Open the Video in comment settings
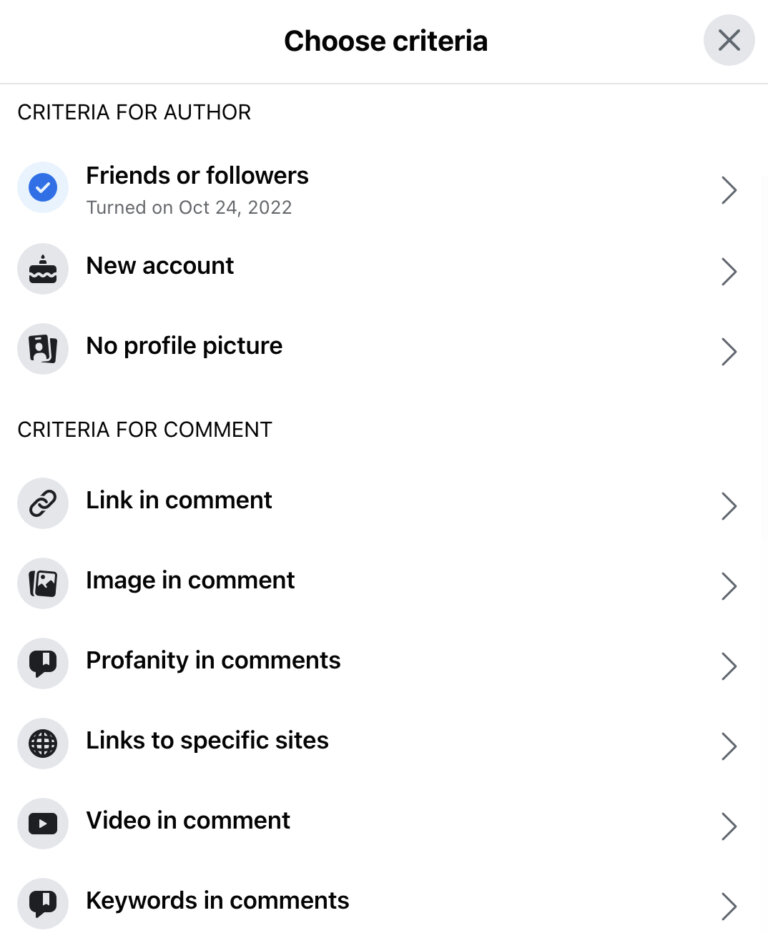The height and width of the screenshot is (938, 768). [x=729, y=826]
